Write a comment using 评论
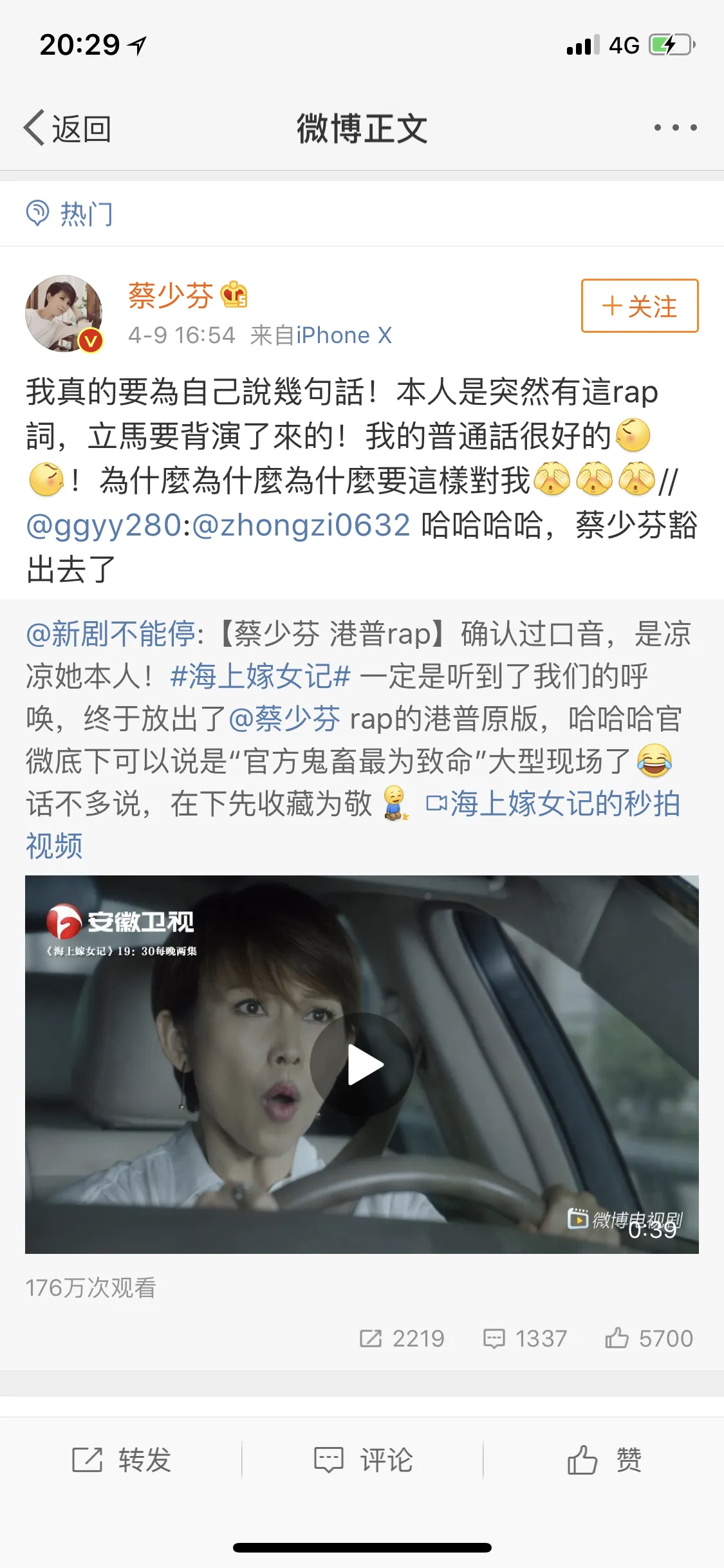The height and width of the screenshot is (1568, 724). (x=362, y=1460)
